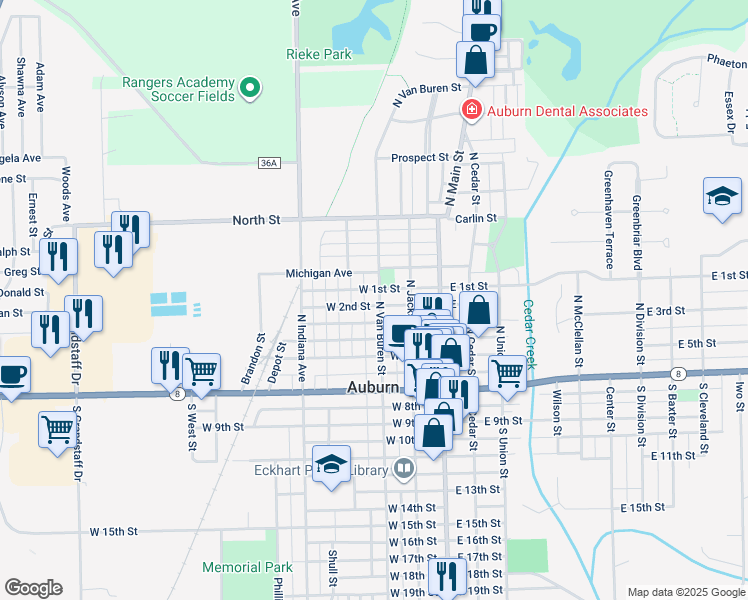Open the shopping bag marker near E 1st St
The height and width of the screenshot is (600, 748).
point(479,313)
